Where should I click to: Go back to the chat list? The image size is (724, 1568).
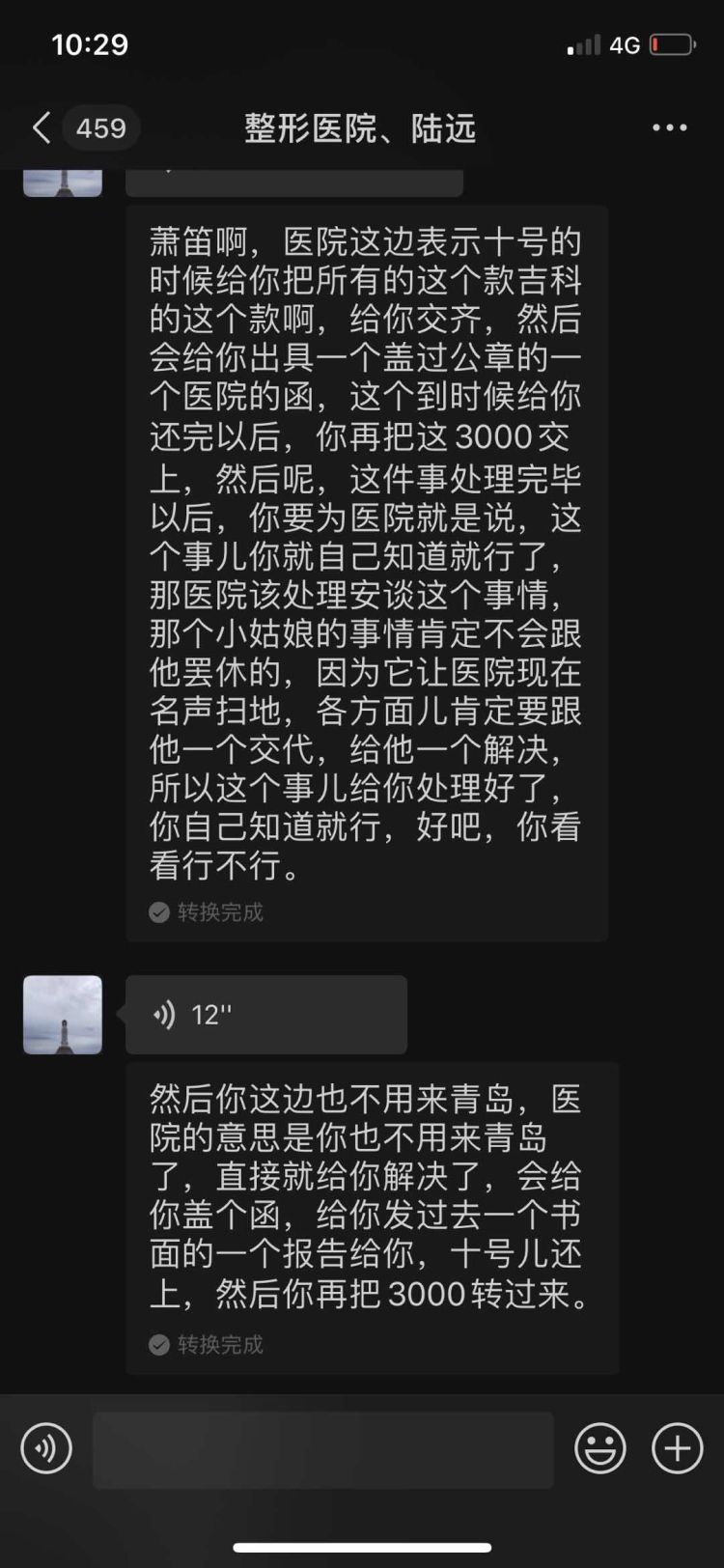pyautogui.click(x=42, y=127)
